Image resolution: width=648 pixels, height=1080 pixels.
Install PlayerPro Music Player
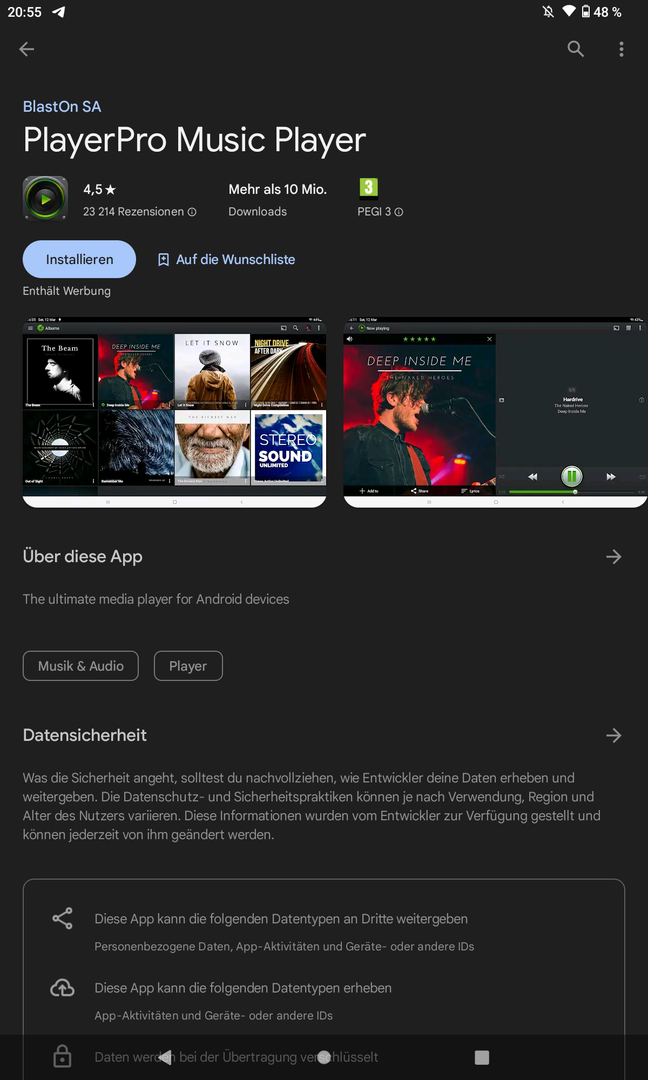79,259
